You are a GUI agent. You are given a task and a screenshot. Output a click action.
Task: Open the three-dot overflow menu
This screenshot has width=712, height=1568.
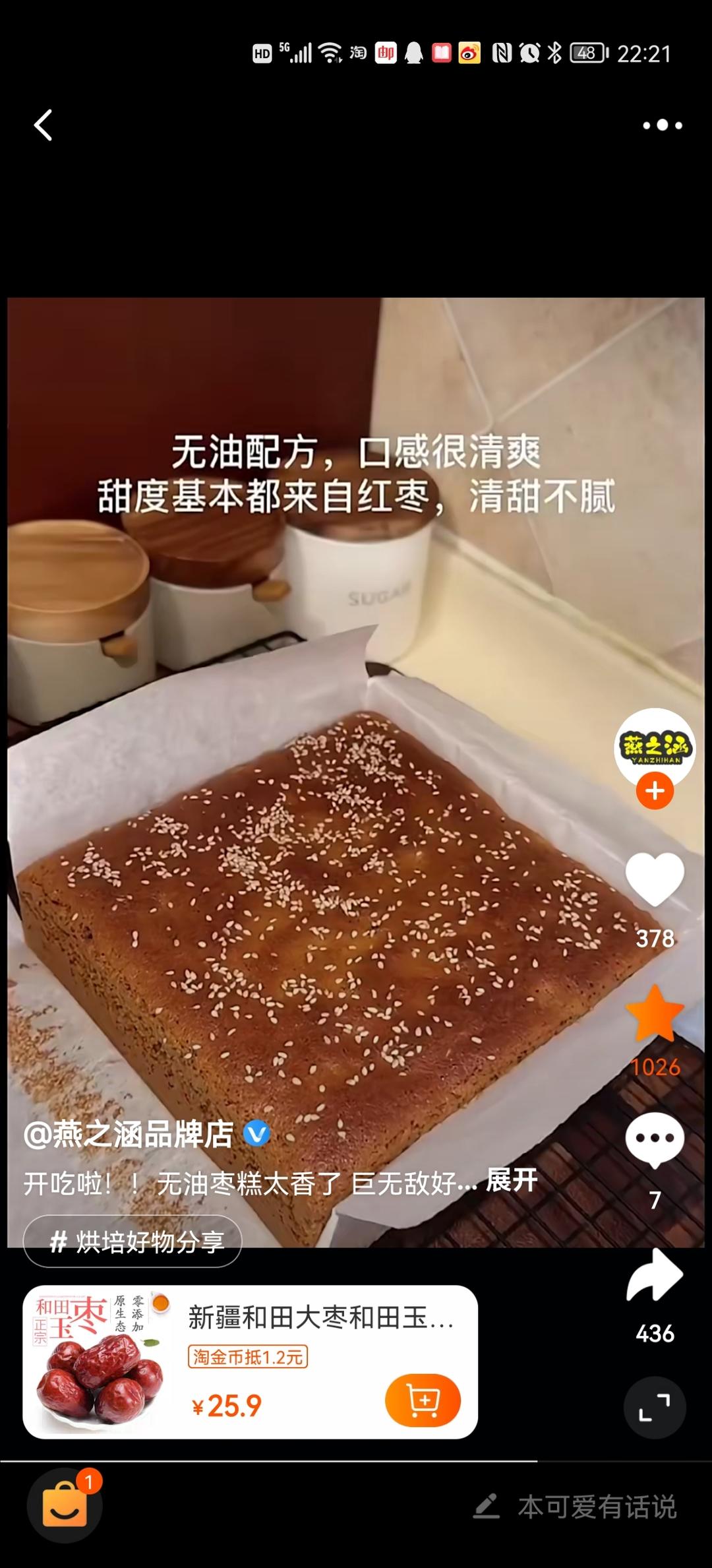coord(663,125)
